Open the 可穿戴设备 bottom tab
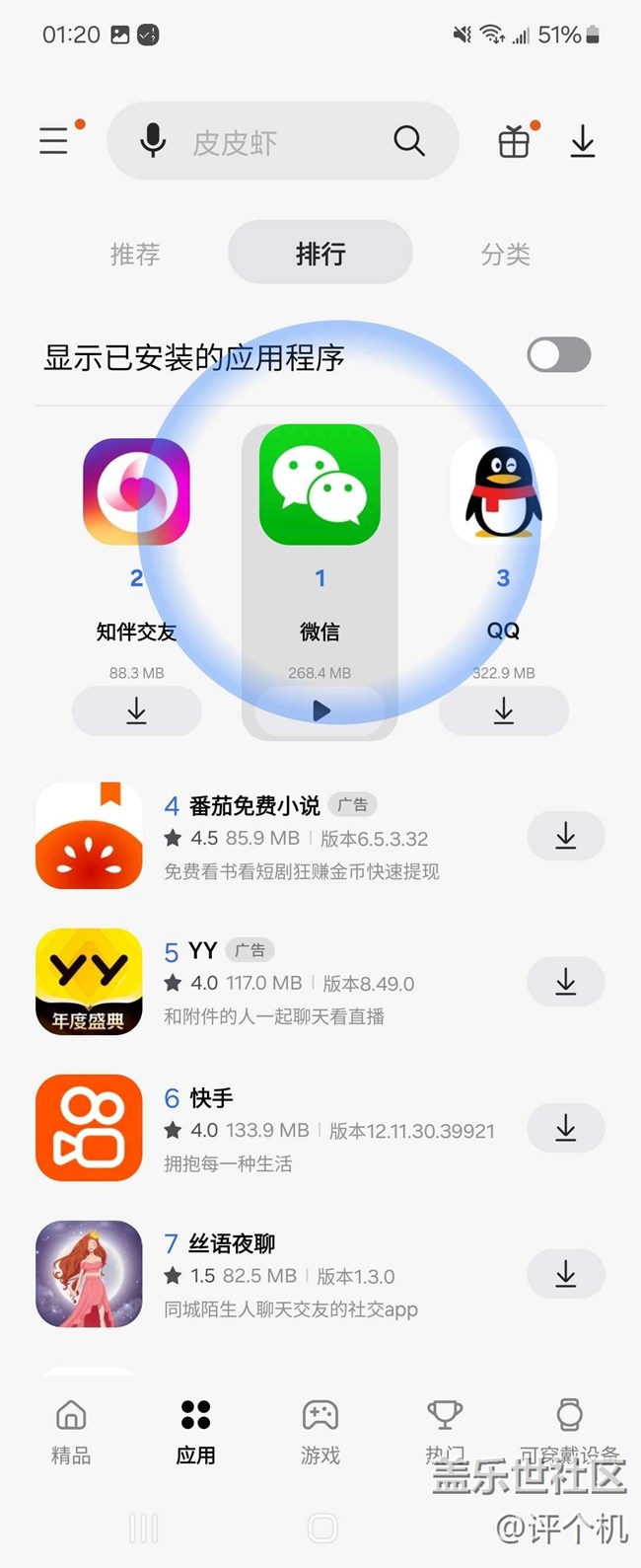 (569, 1431)
